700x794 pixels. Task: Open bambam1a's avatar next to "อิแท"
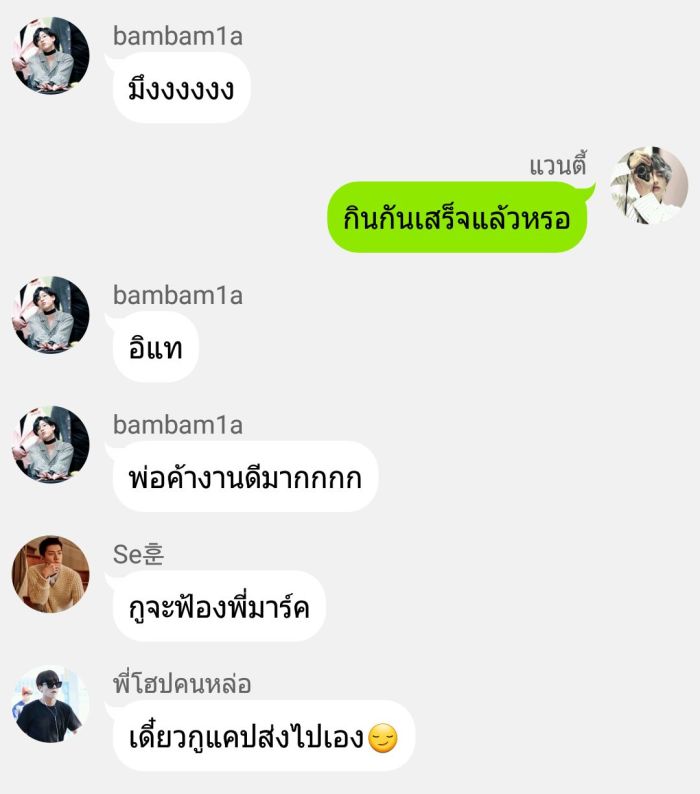50,315
